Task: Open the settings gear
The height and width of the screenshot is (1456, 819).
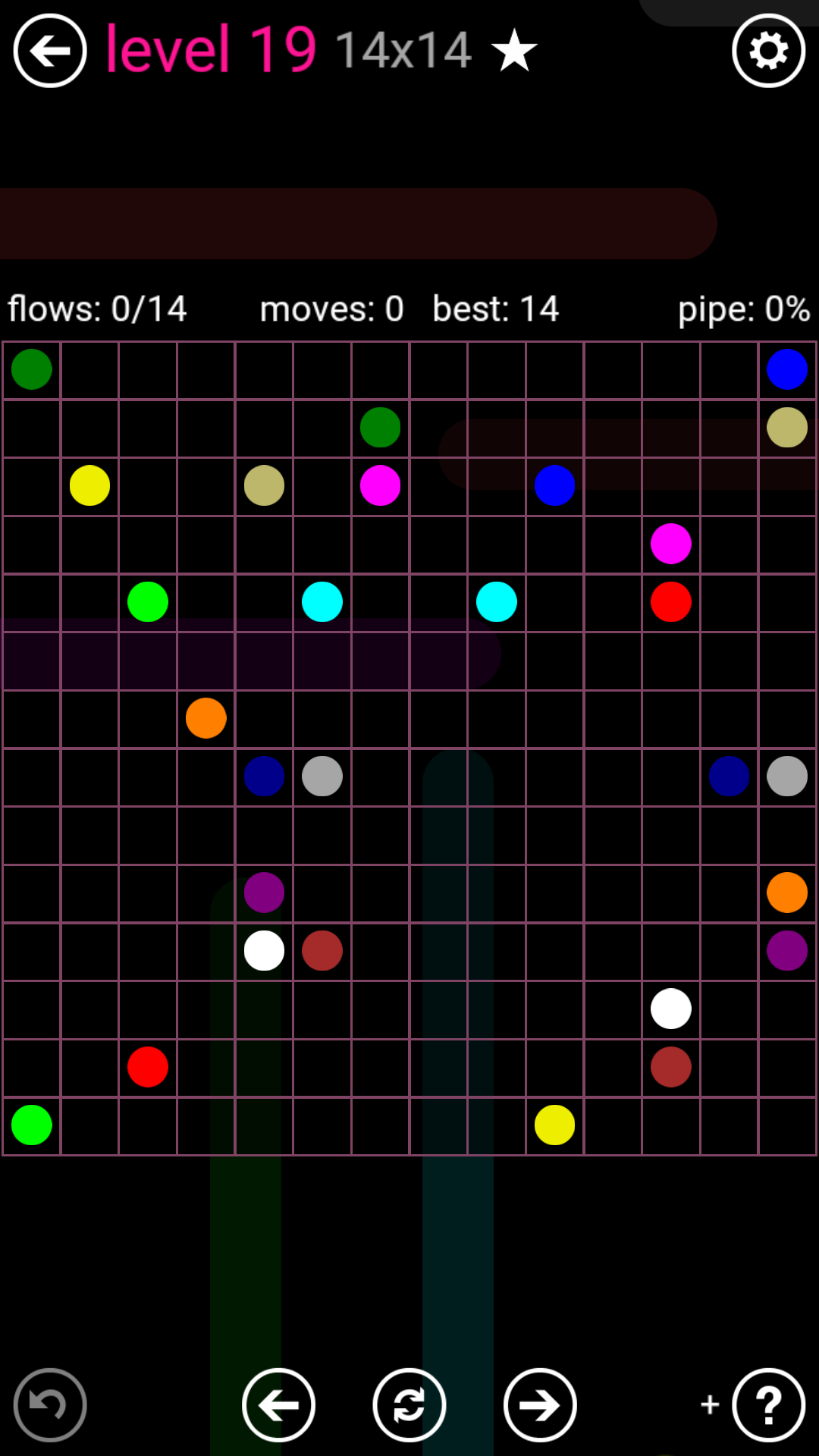Action: coord(768,51)
